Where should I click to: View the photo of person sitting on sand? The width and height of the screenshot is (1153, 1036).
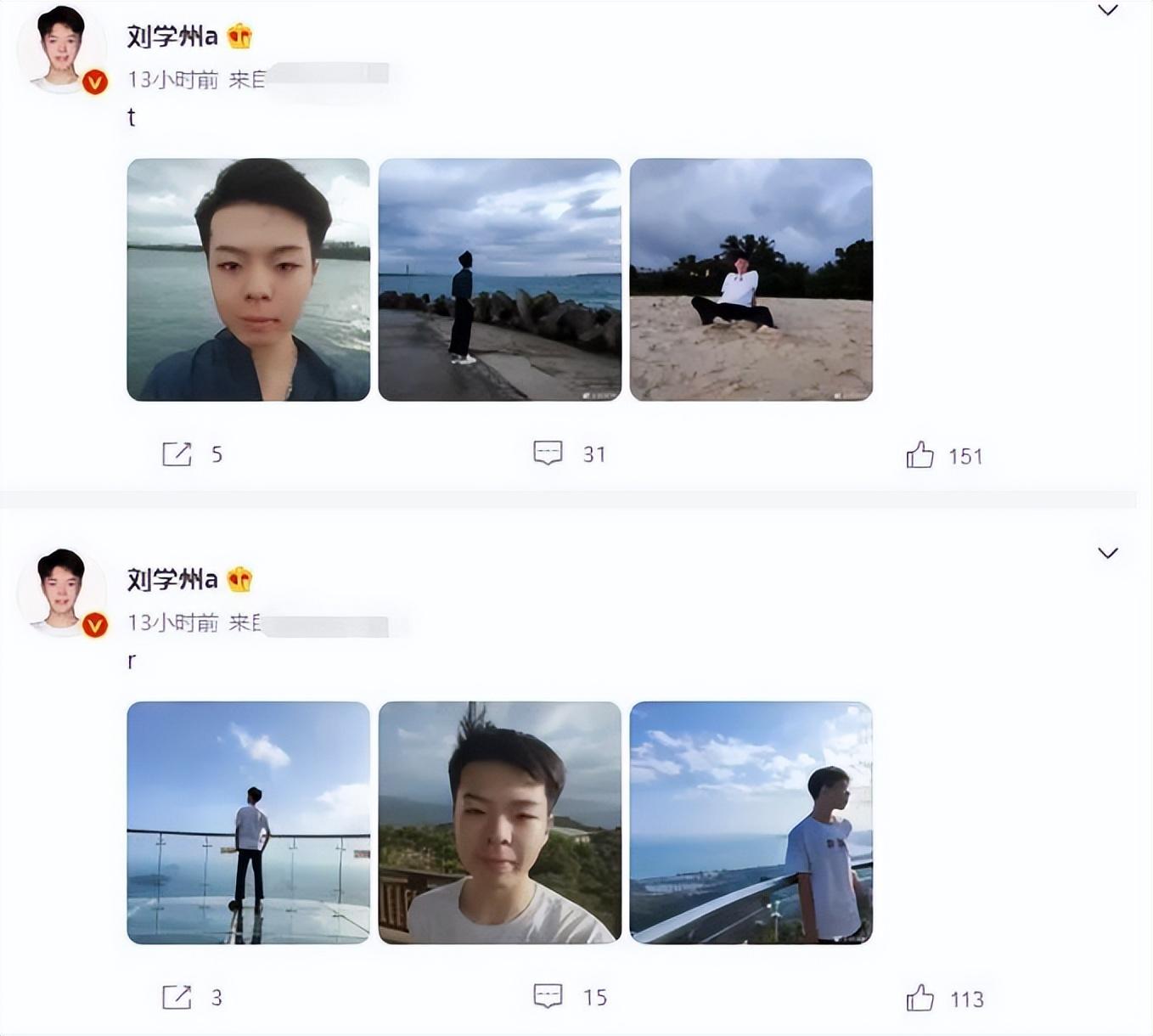[751, 279]
